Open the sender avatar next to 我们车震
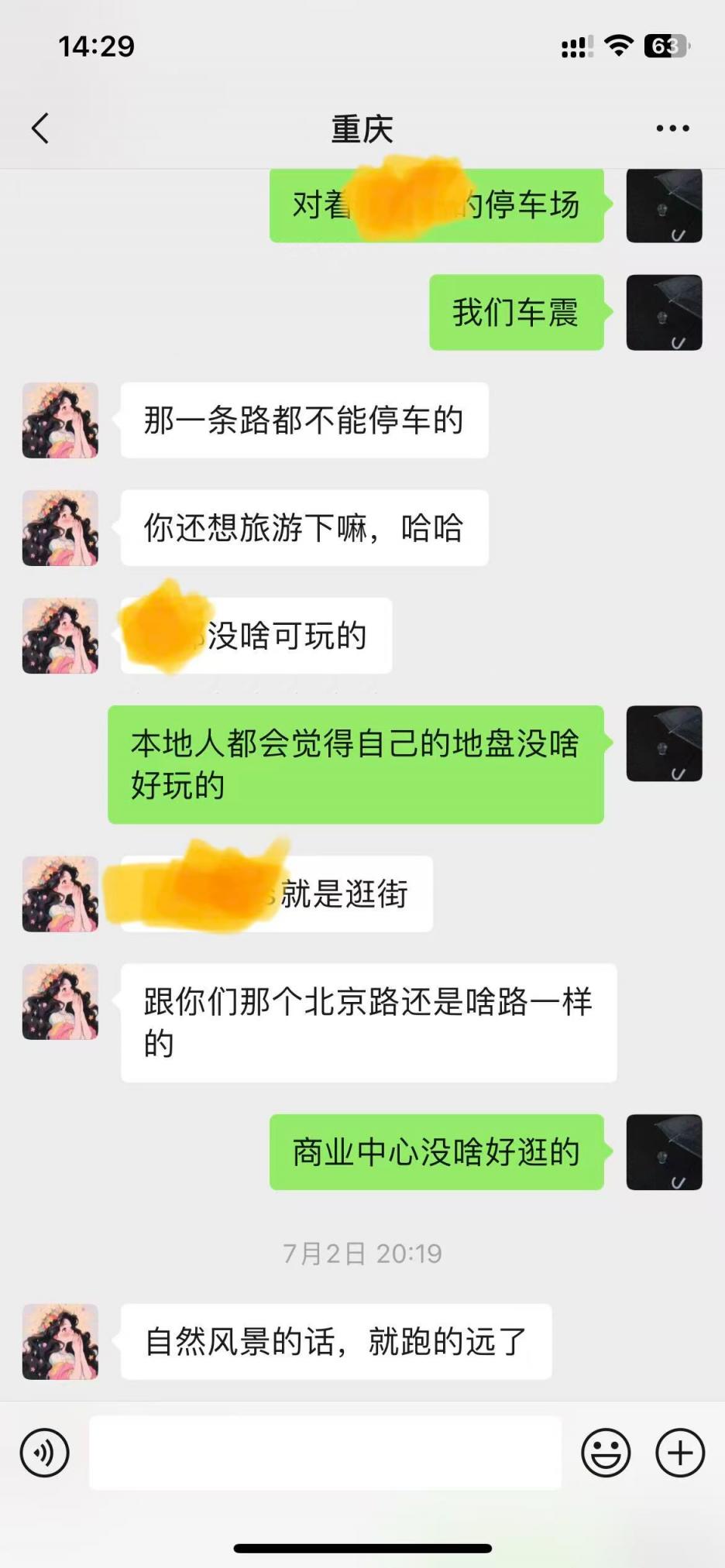The image size is (725, 1568). click(664, 313)
